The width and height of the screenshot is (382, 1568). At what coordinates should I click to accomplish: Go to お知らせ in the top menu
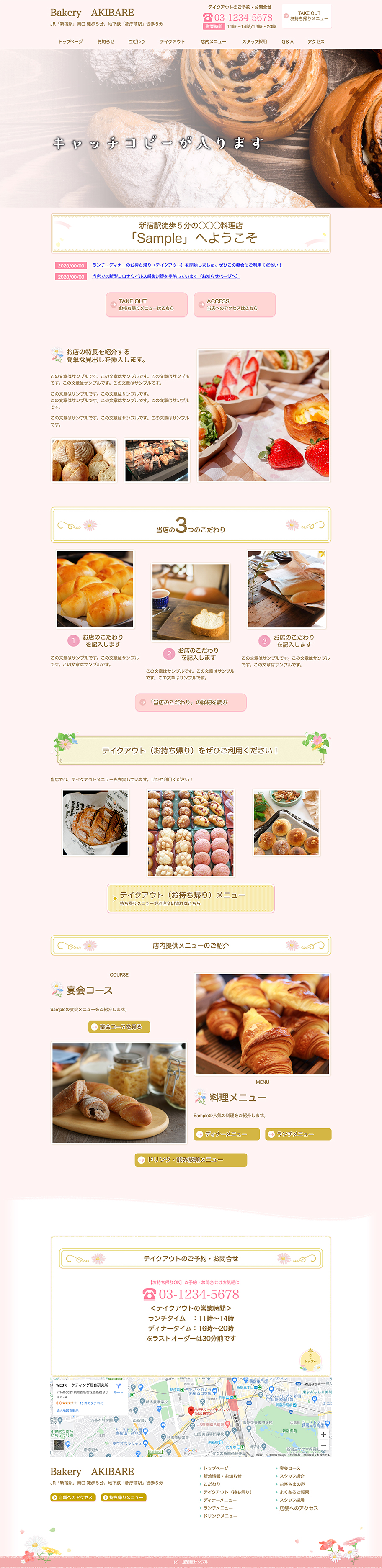pyautogui.click(x=106, y=41)
